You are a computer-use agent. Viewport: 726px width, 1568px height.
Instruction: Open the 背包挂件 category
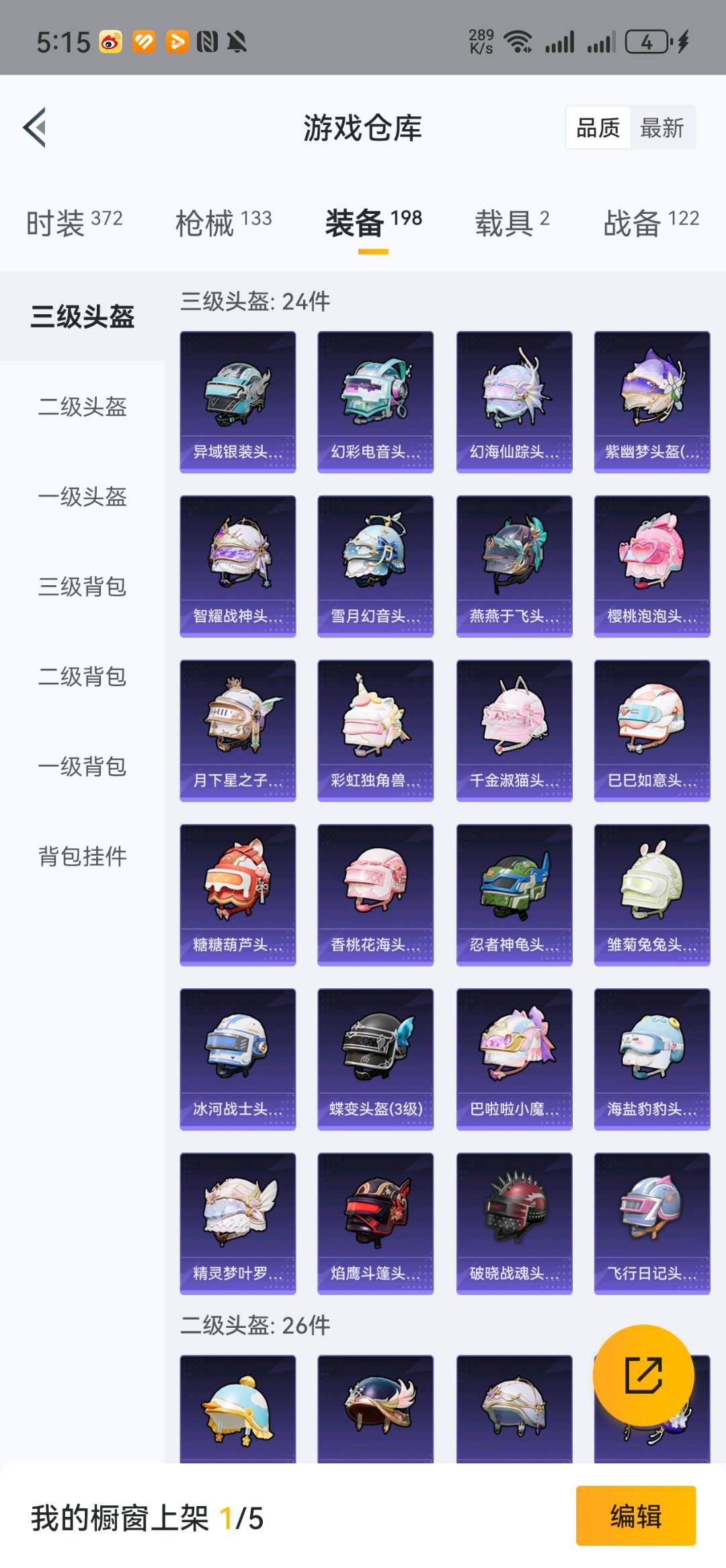82,856
